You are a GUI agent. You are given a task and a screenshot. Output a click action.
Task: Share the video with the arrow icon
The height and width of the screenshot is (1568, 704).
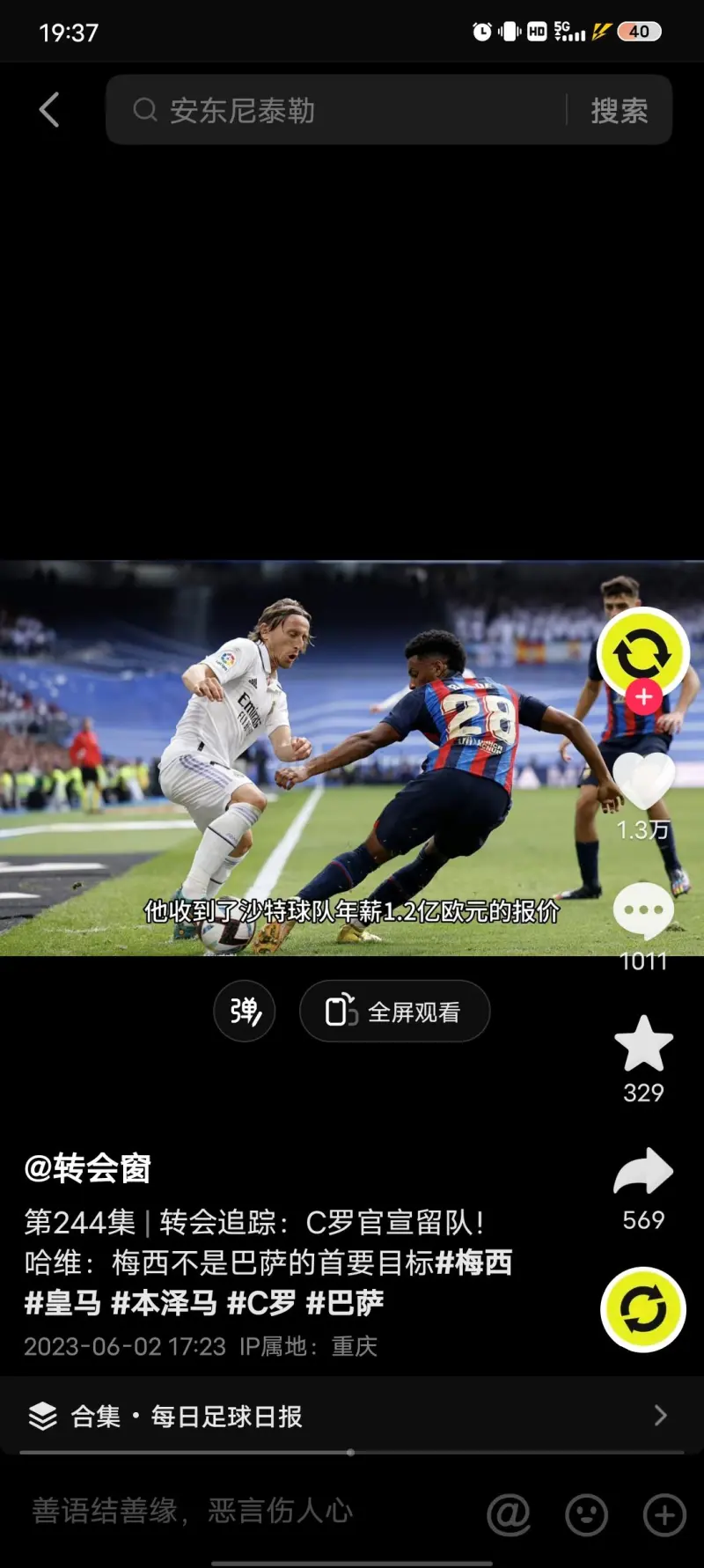[643, 1172]
